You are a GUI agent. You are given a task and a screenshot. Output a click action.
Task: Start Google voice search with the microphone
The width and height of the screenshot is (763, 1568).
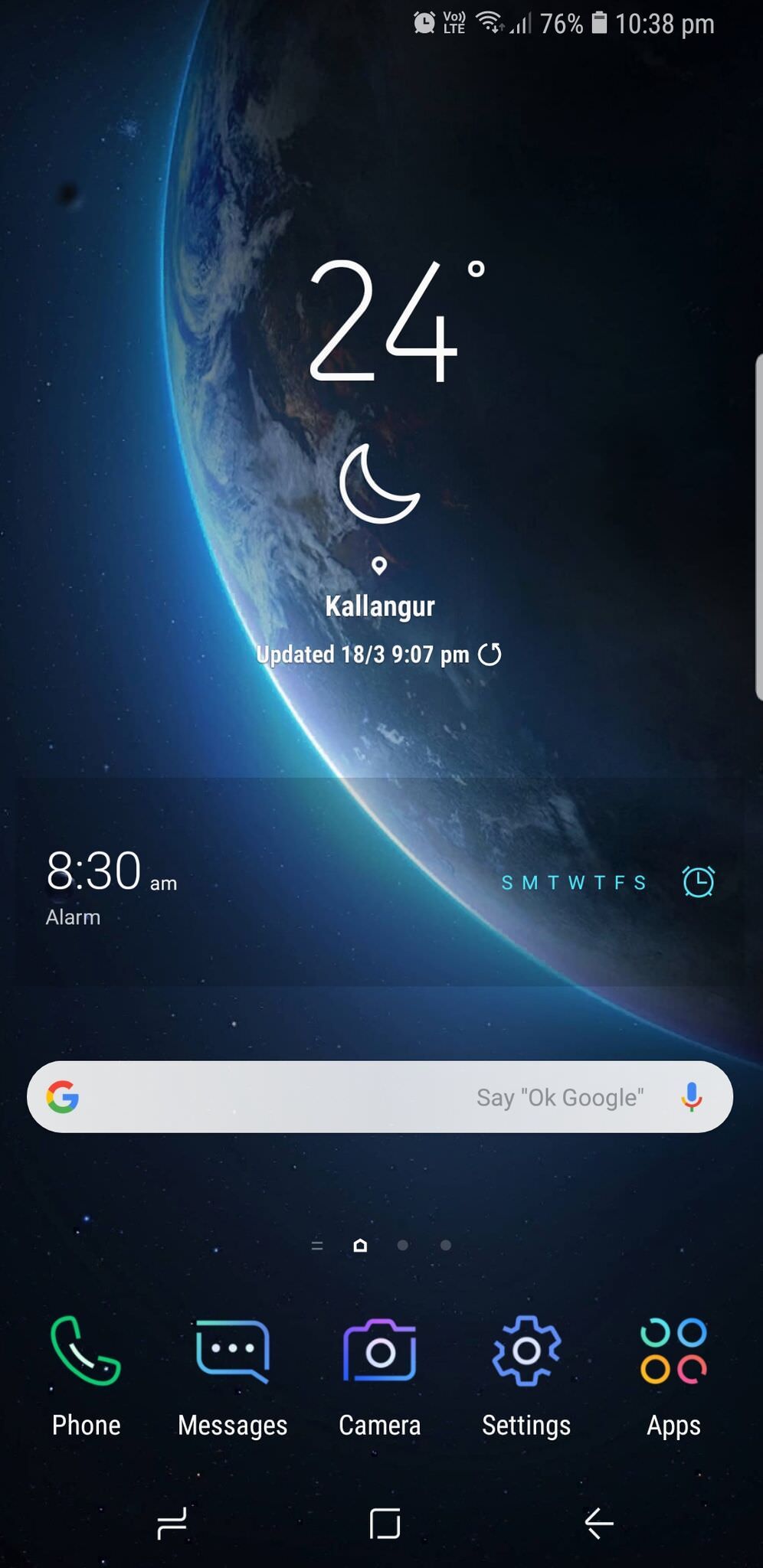pyautogui.click(x=691, y=1097)
